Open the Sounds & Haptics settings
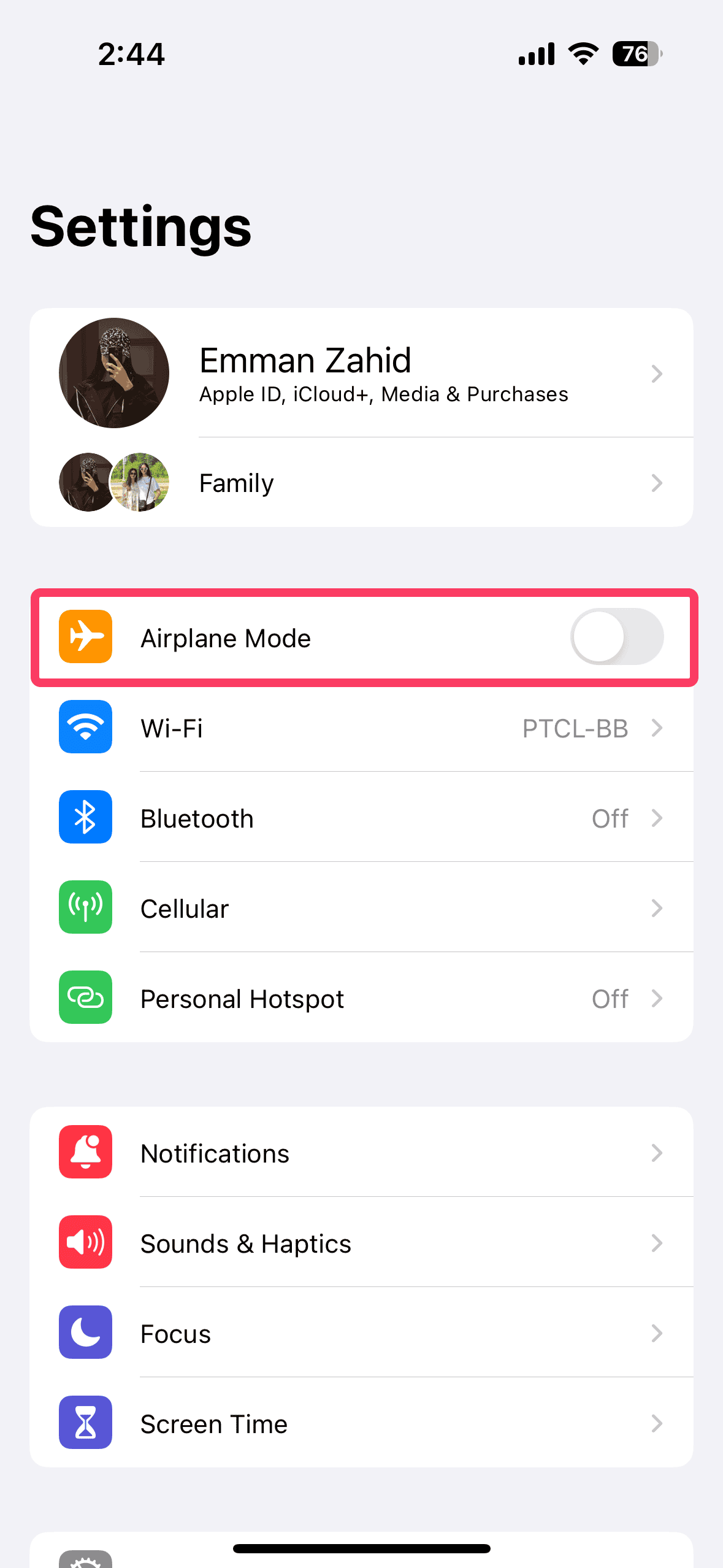Screen dimensions: 723x1568 362,1243
